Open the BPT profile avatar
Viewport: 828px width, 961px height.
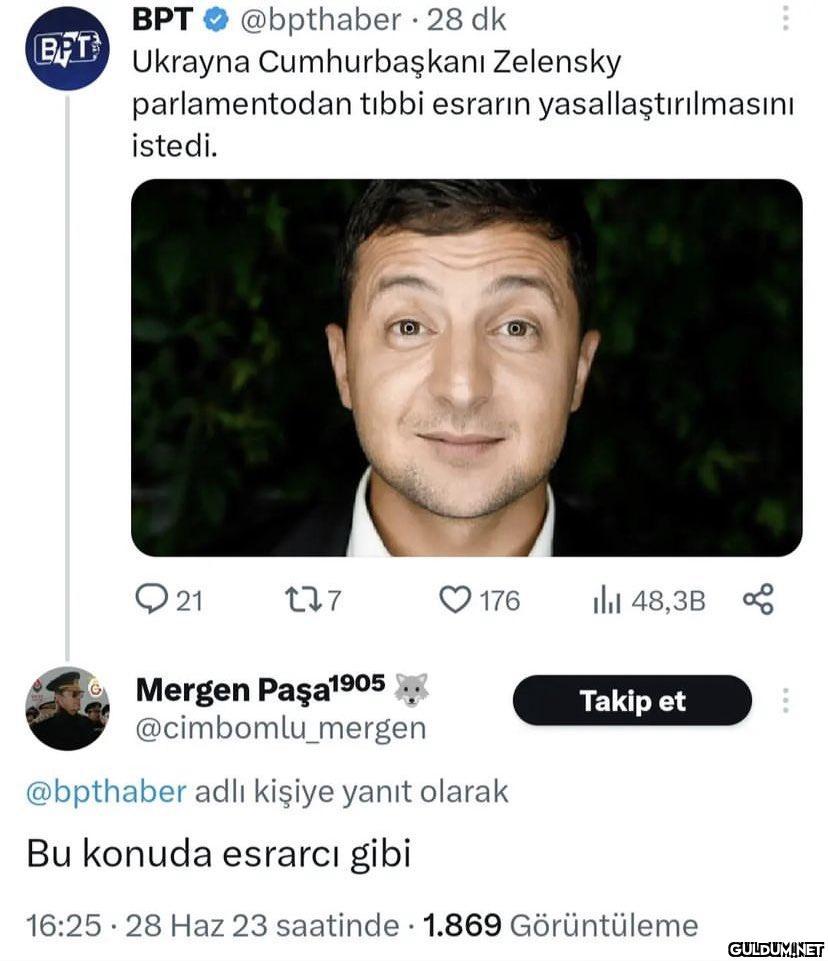67,48
